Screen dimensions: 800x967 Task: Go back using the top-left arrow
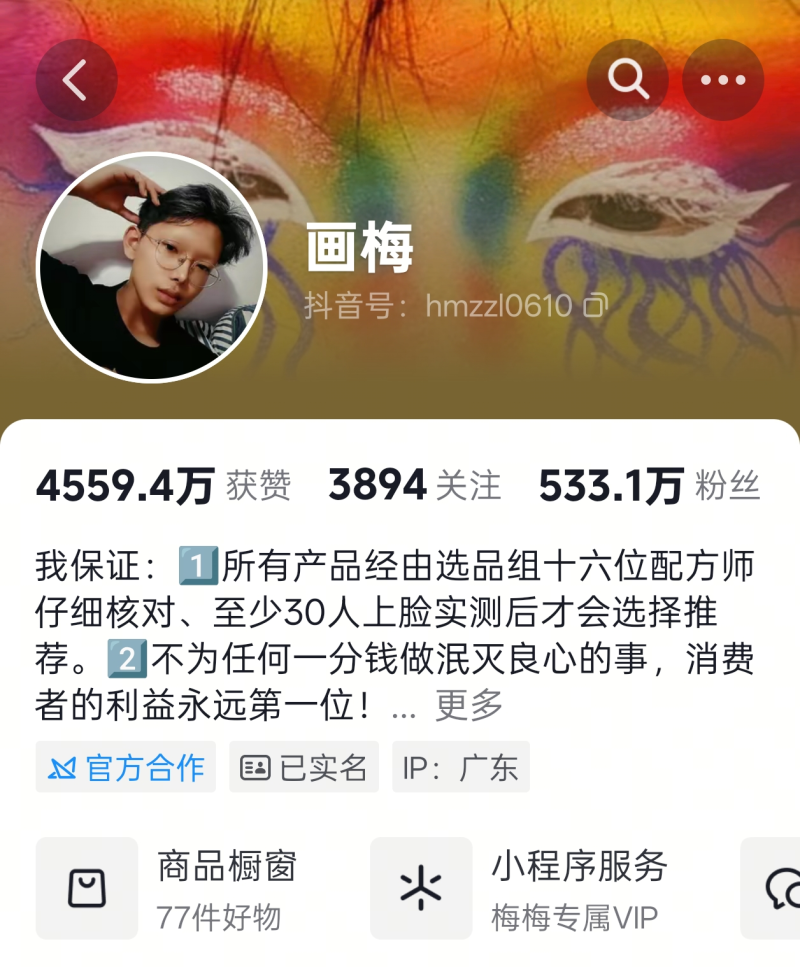[76, 80]
